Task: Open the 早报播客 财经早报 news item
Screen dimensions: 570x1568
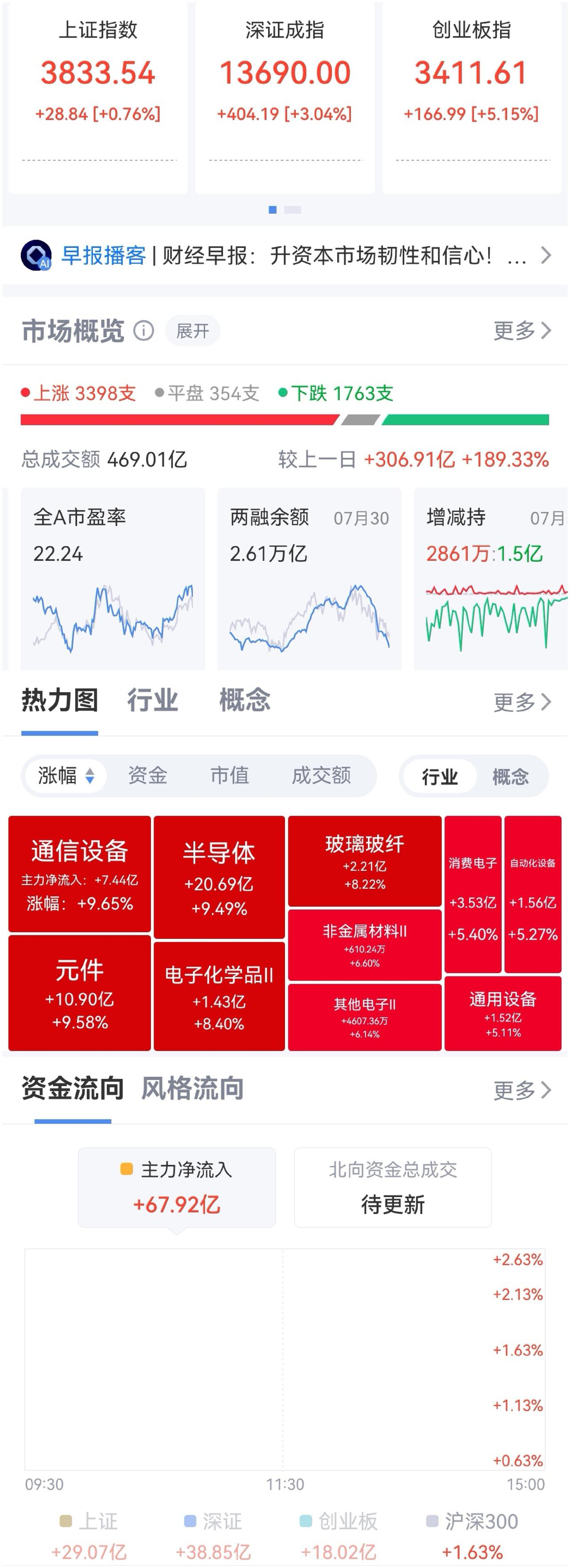Action: pos(285,255)
